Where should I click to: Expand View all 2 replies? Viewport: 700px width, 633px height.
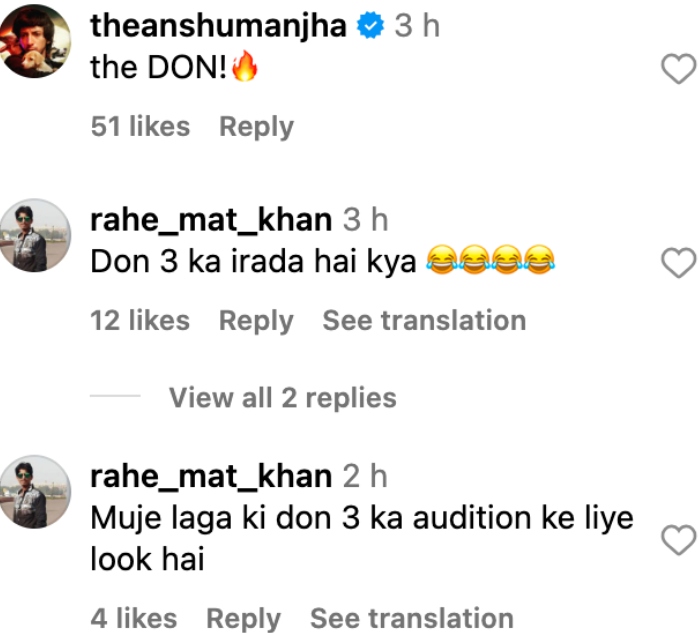click(282, 398)
